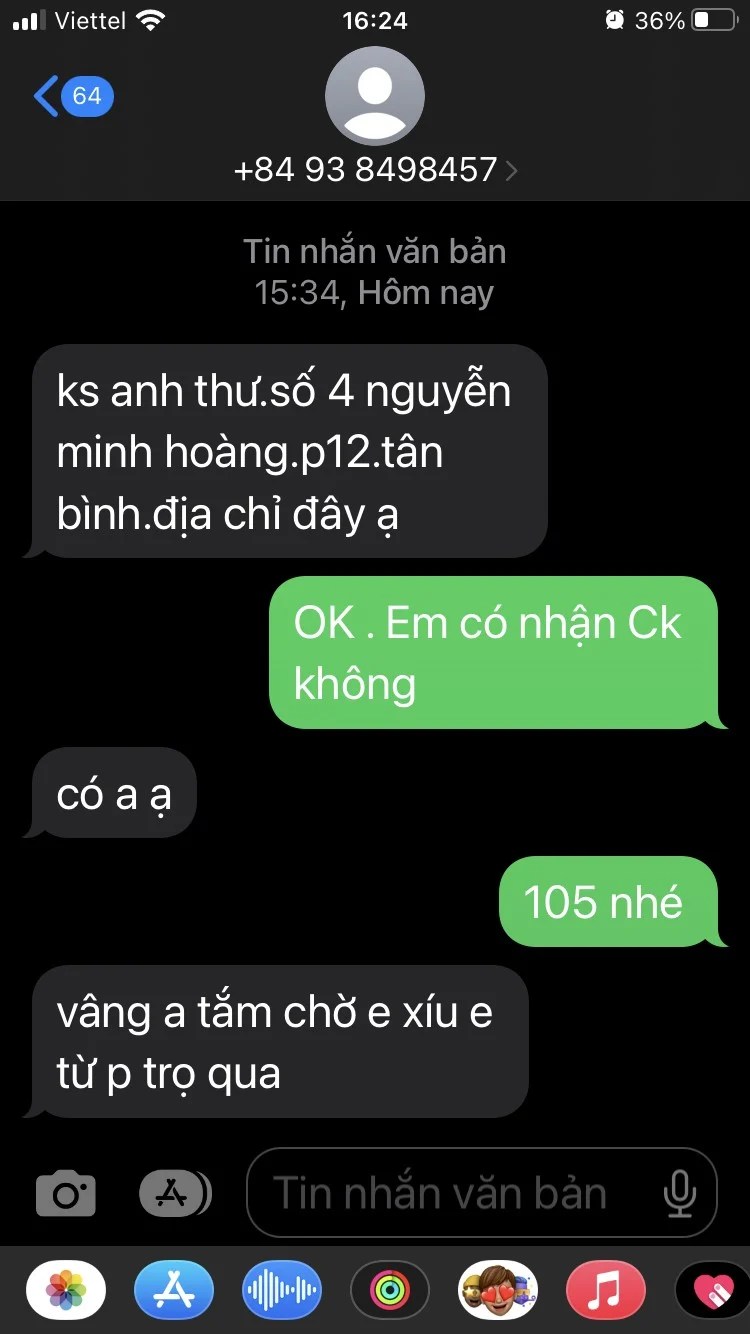Screen dimensions: 750x1334
Task: Open the Digital Touch heart app
Action: tap(712, 1290)
